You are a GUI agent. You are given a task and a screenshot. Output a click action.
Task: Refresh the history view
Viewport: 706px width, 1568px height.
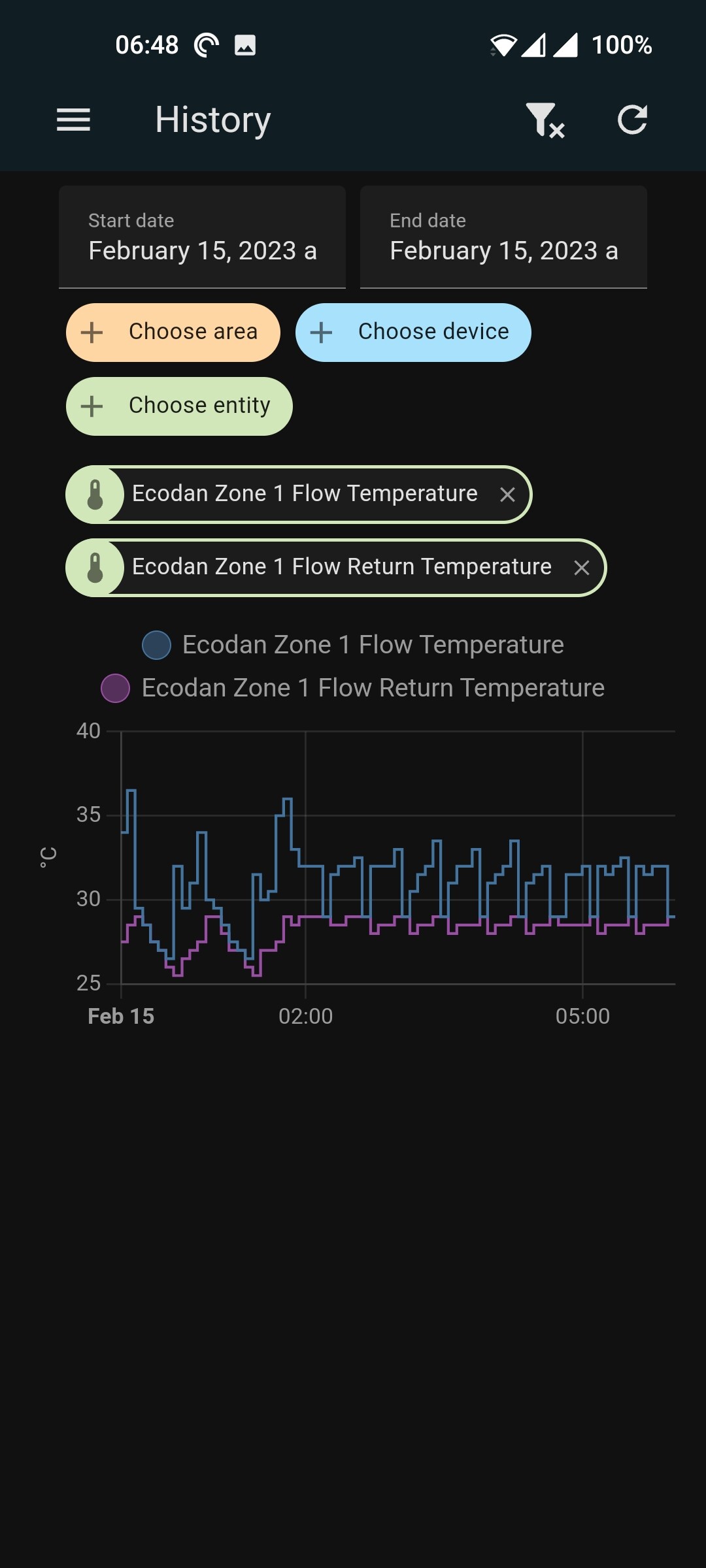pyautogui.click(x=632, y=120)
